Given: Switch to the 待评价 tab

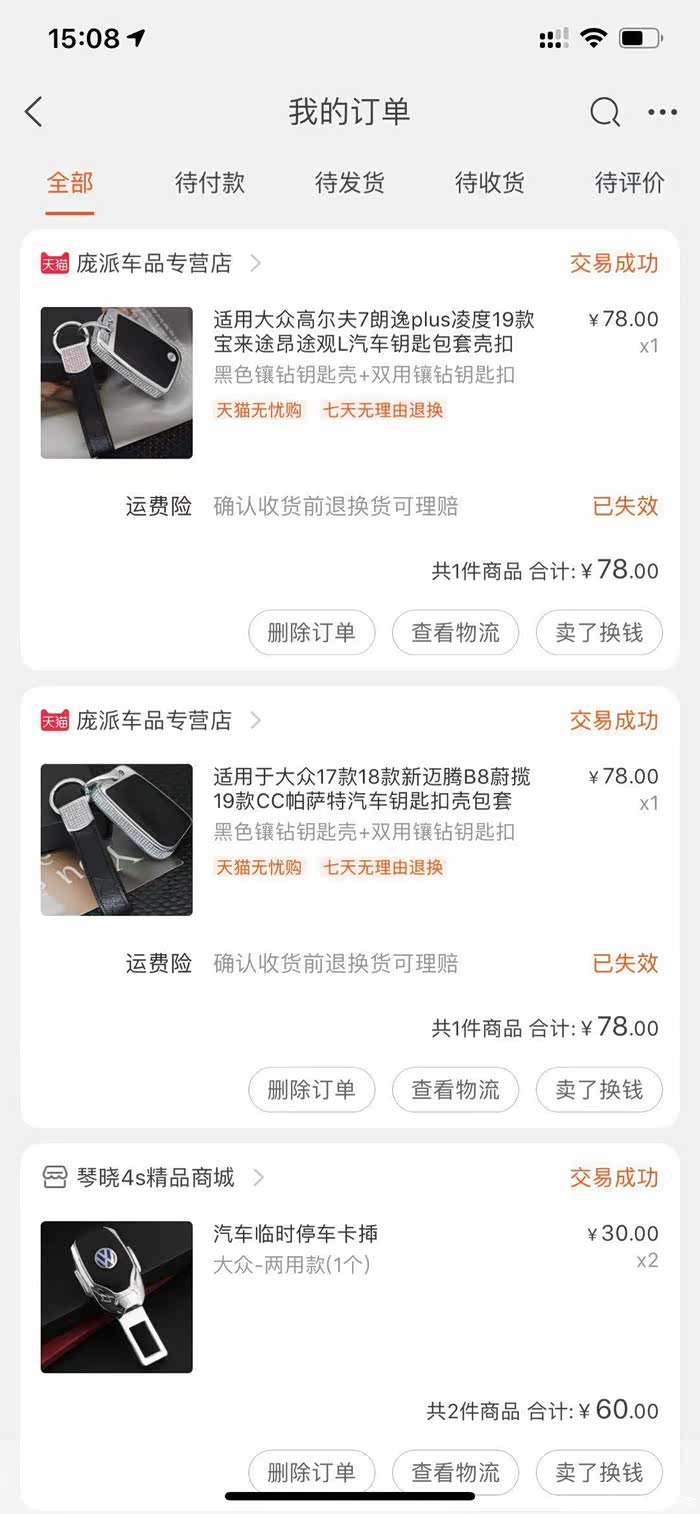Looking at the screenshot, I should (629, 183).
